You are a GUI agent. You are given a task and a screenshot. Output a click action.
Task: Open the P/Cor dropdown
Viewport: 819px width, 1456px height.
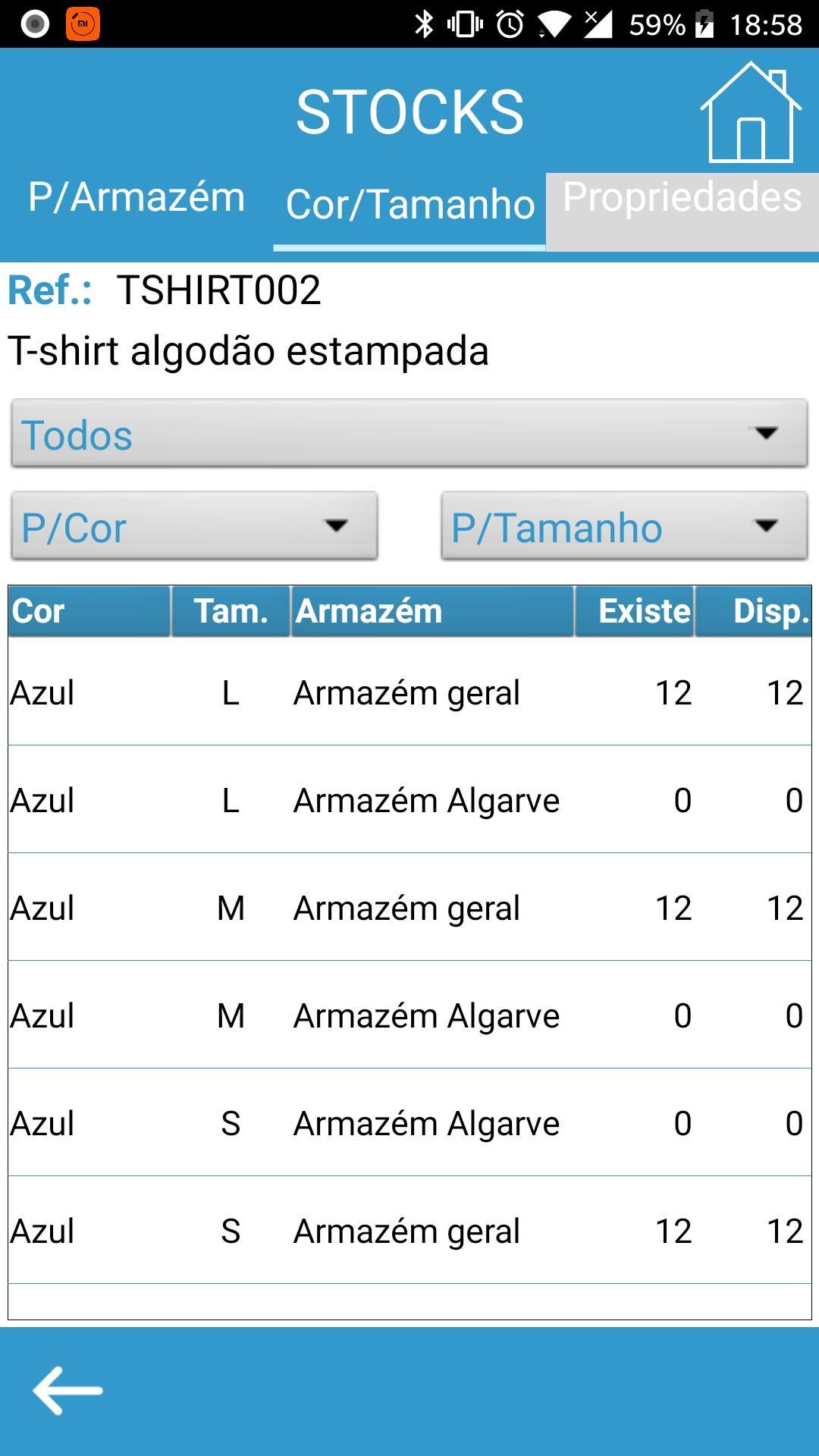[194, 526]
